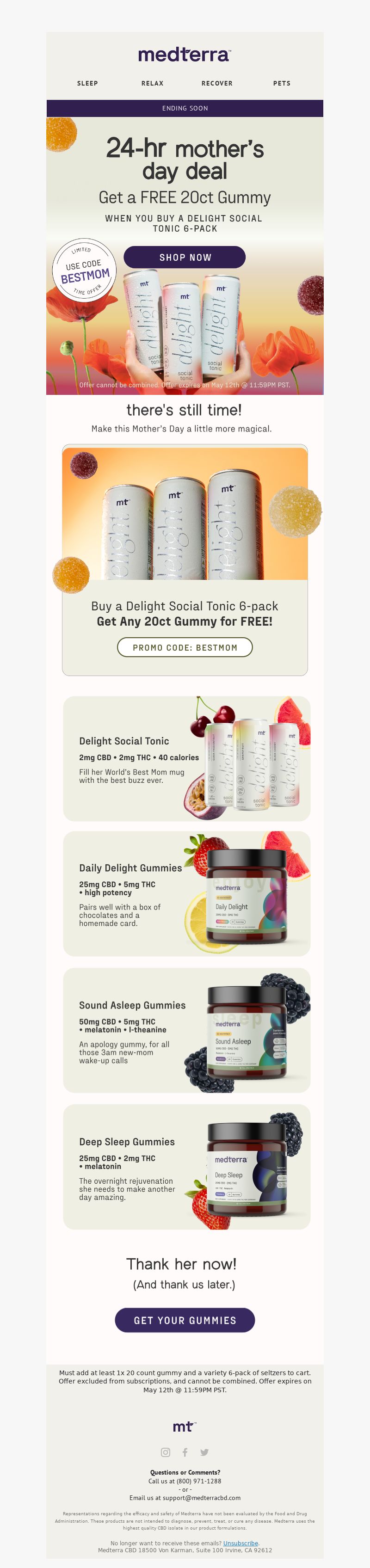Open the SLEEP category link

point(87,83)
